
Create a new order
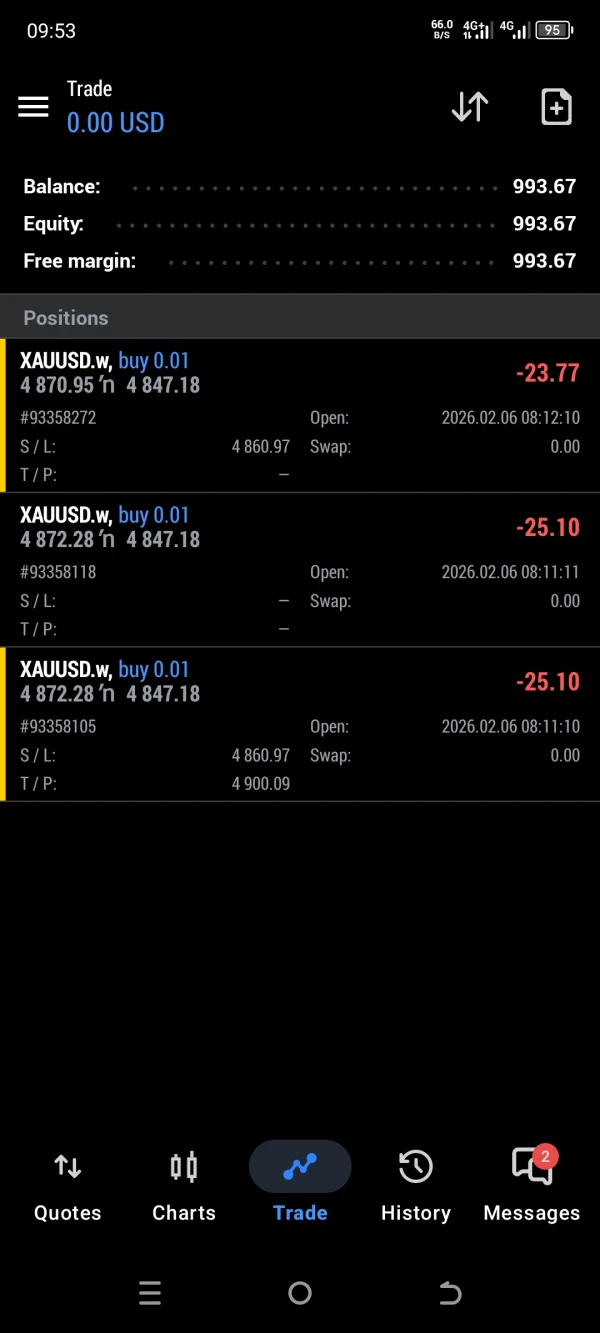click(556, 107)
